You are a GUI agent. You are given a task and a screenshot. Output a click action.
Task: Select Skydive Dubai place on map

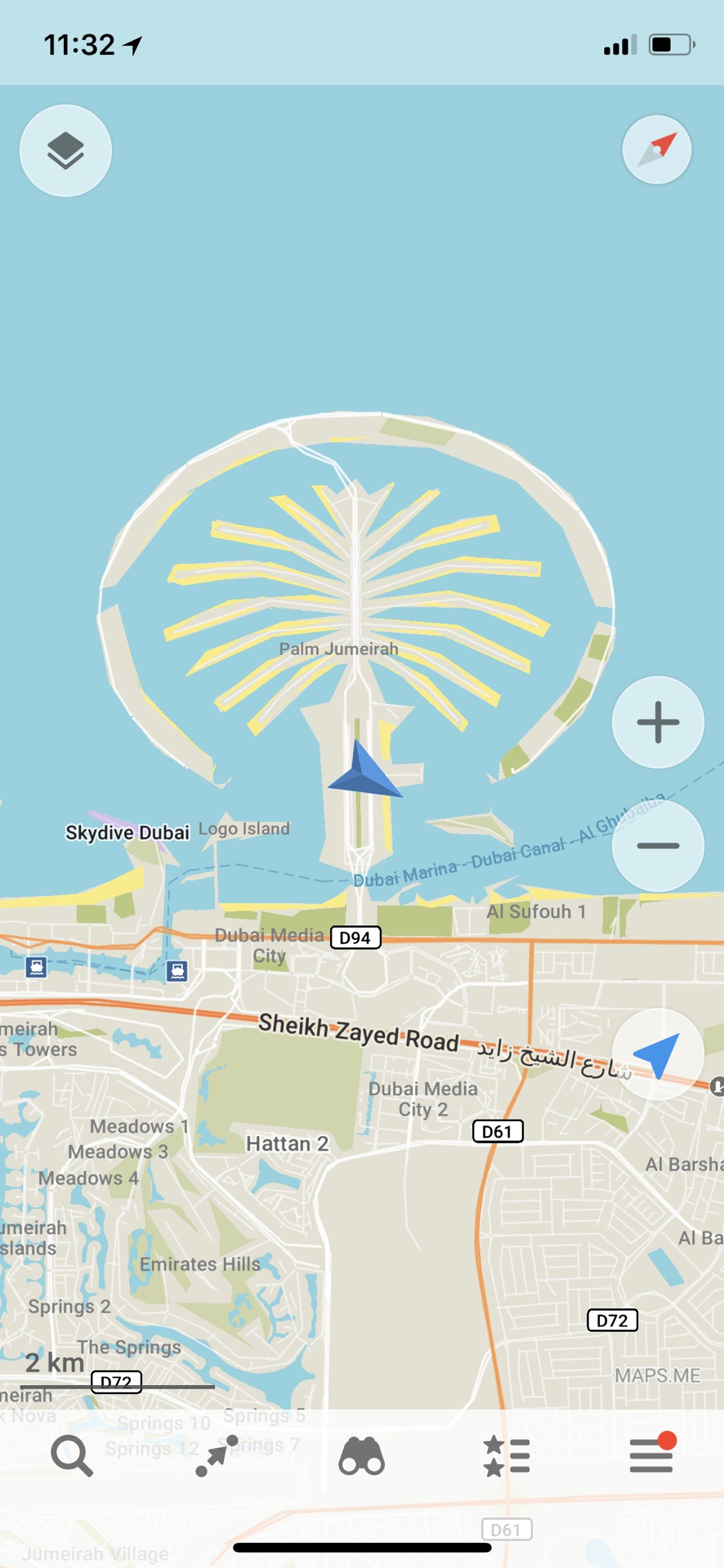click(127, 832)
